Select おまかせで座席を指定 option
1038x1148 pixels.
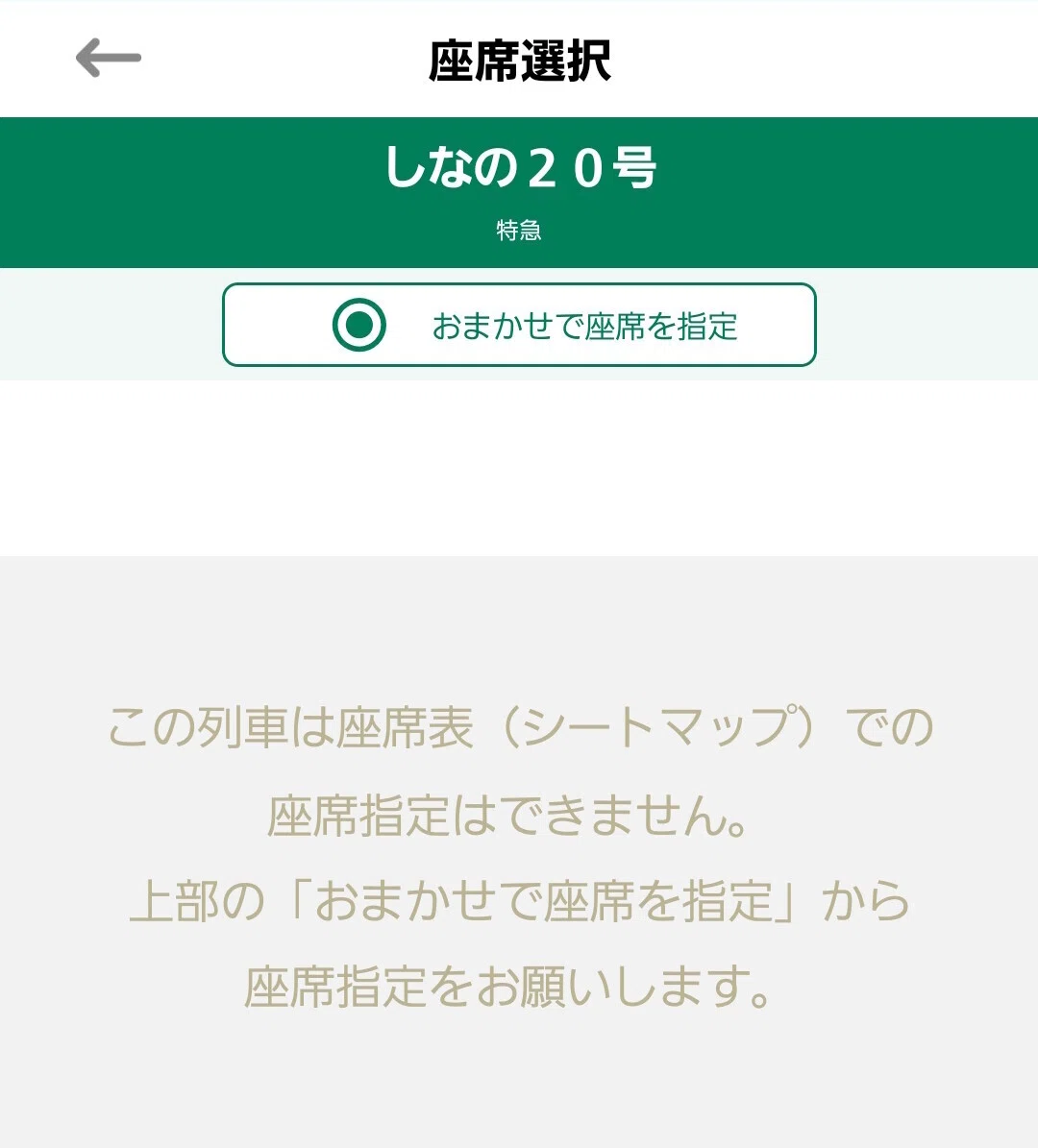click(519, 325)
